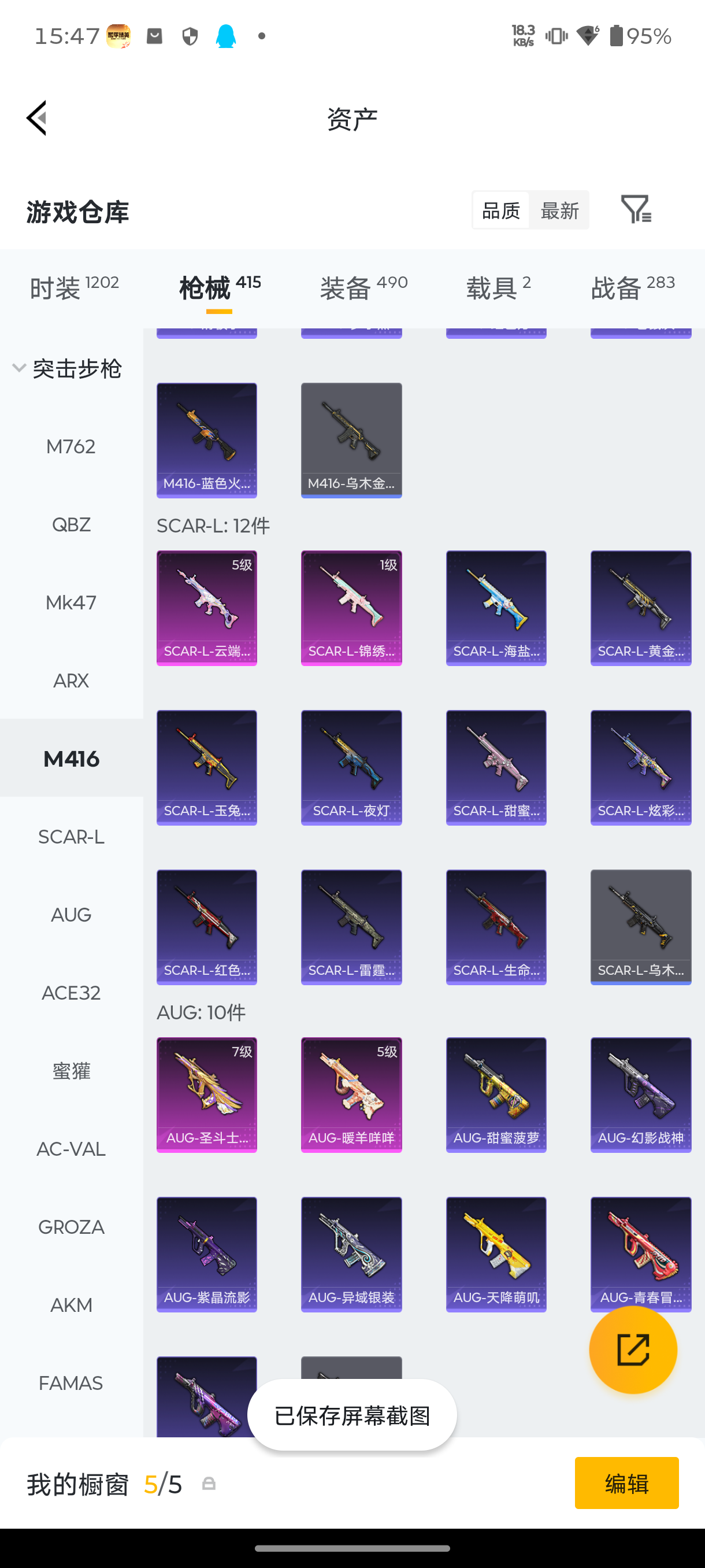Sort the warehouse by 品质
Screen dimensions: 705x1568
click(500, 210)
